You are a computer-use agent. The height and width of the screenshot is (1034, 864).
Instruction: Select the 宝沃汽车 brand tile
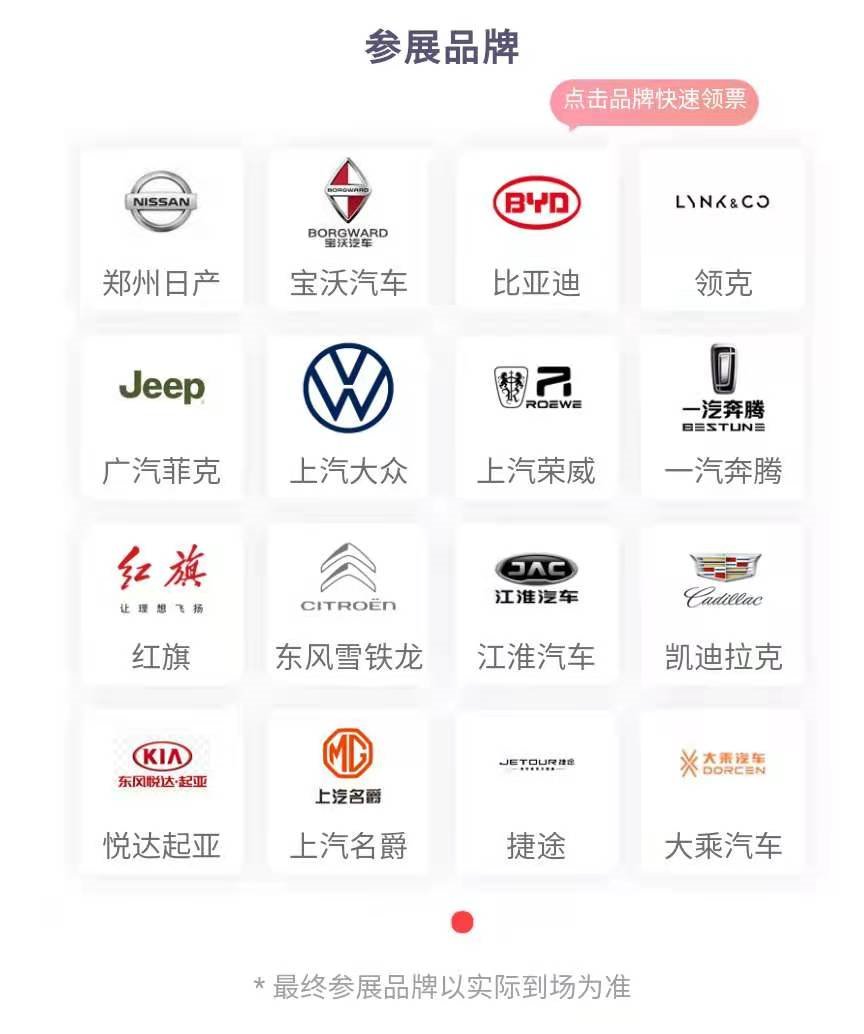[x=348, y=230]
